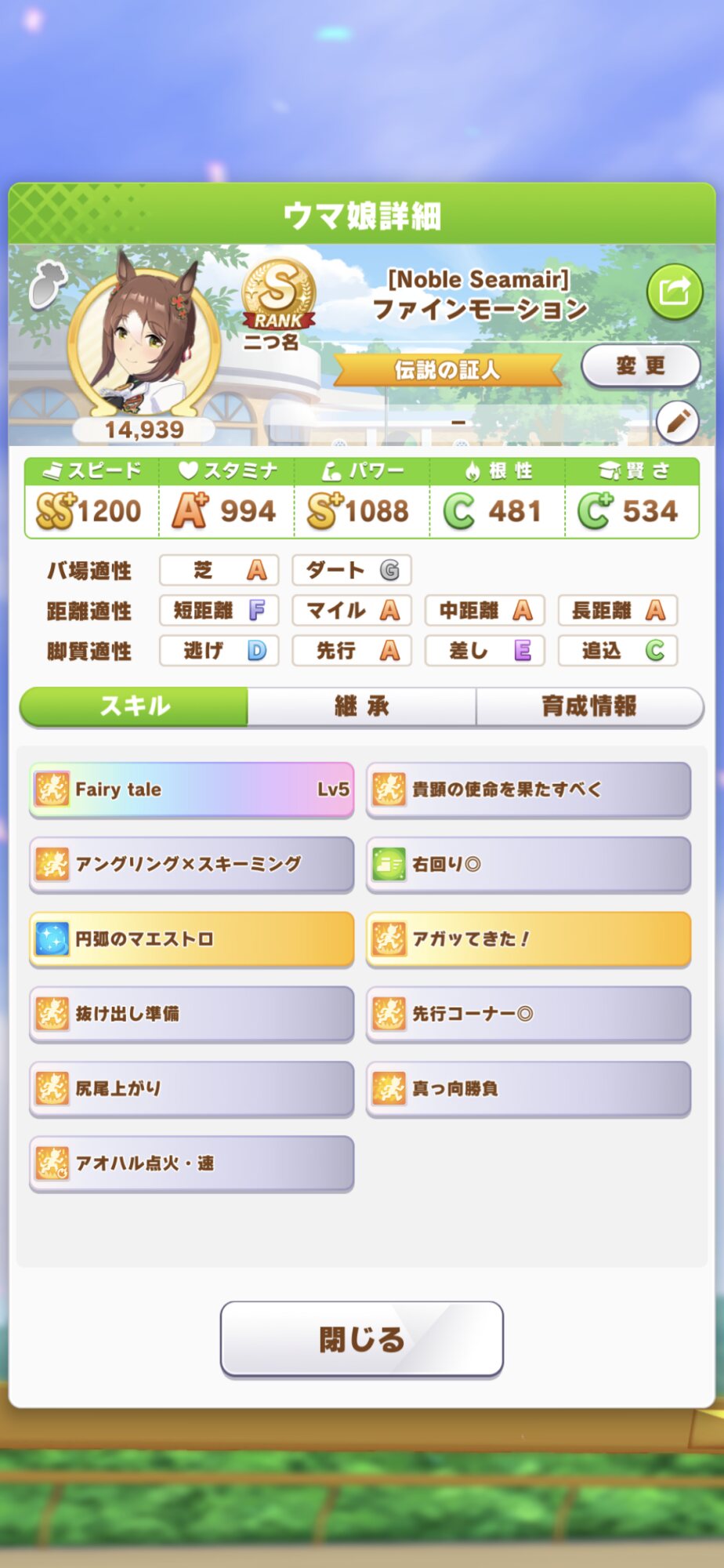Tap the pencil edit icon
The height and width of the screenshot is (1568, 724).
[x=677, y=422]
